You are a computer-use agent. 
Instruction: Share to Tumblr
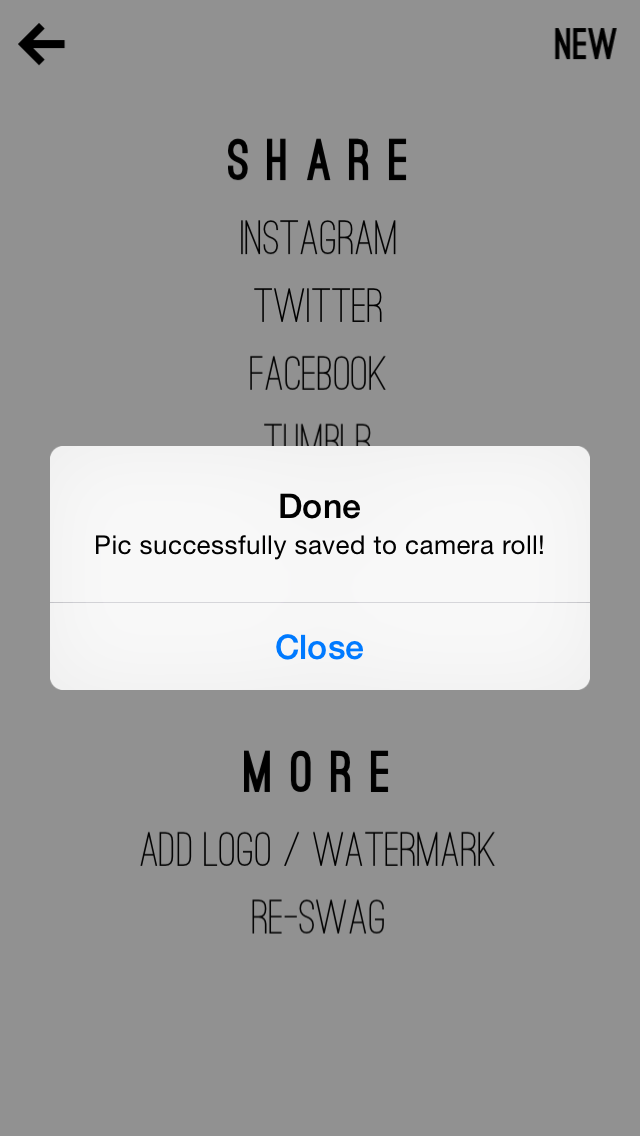317,435
